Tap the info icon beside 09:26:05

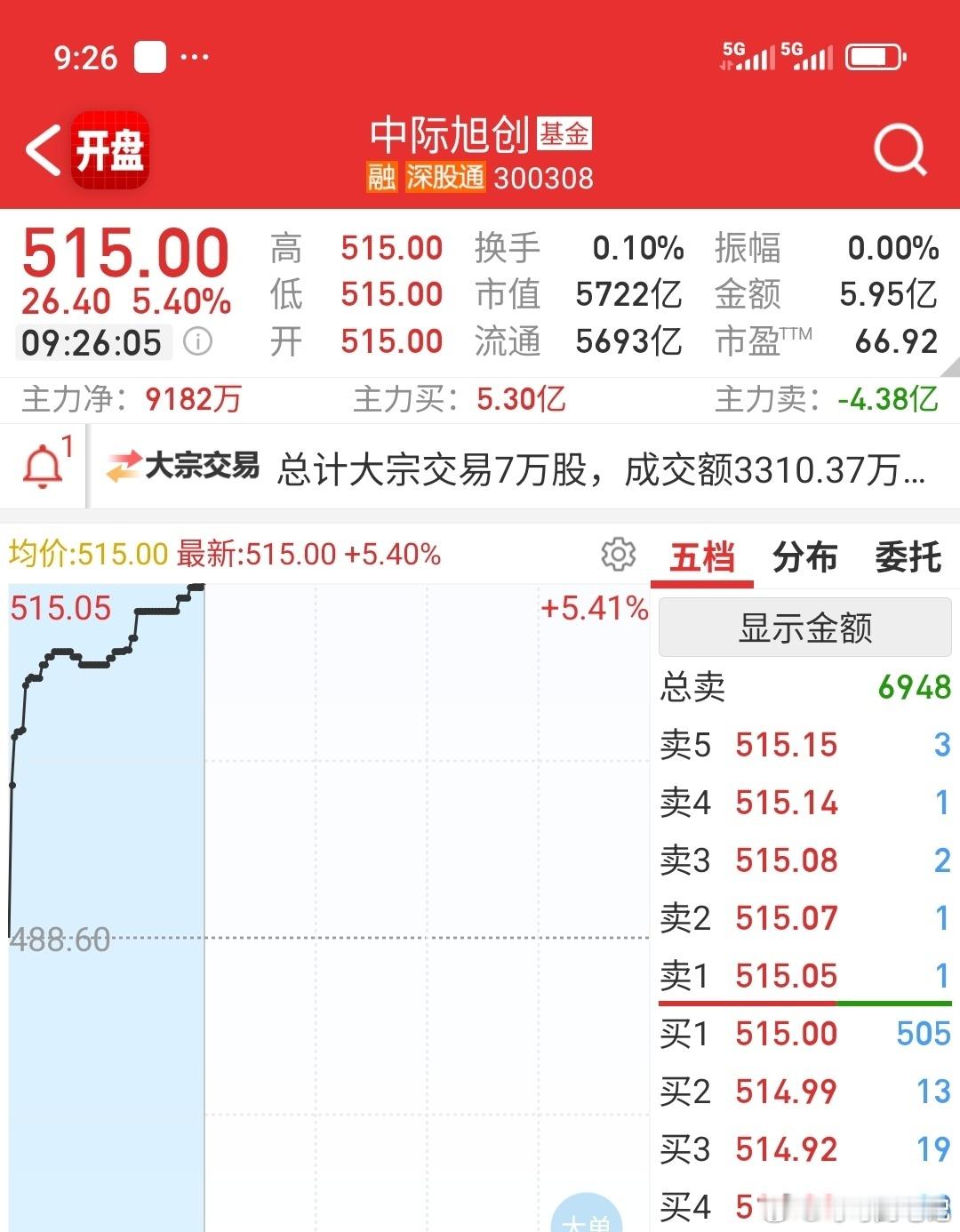click(197, 341)
